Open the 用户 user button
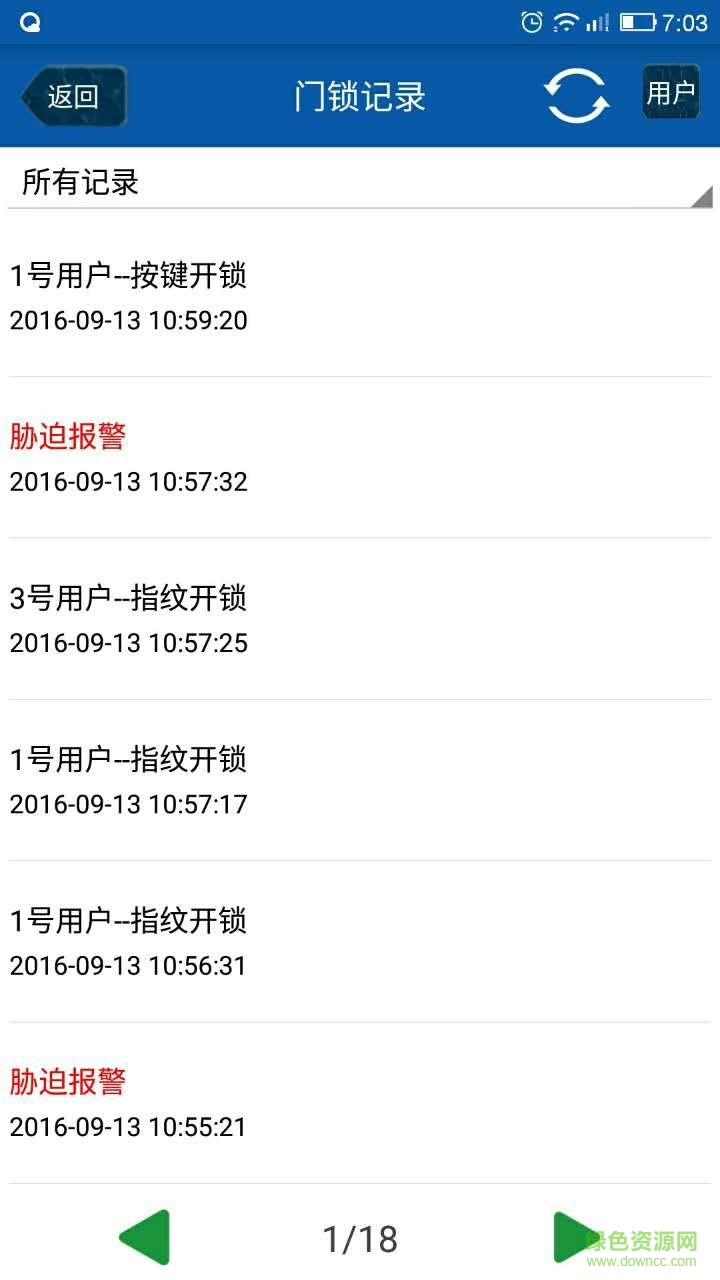The width and height of the screenshot is (720, 1280). 670,93
